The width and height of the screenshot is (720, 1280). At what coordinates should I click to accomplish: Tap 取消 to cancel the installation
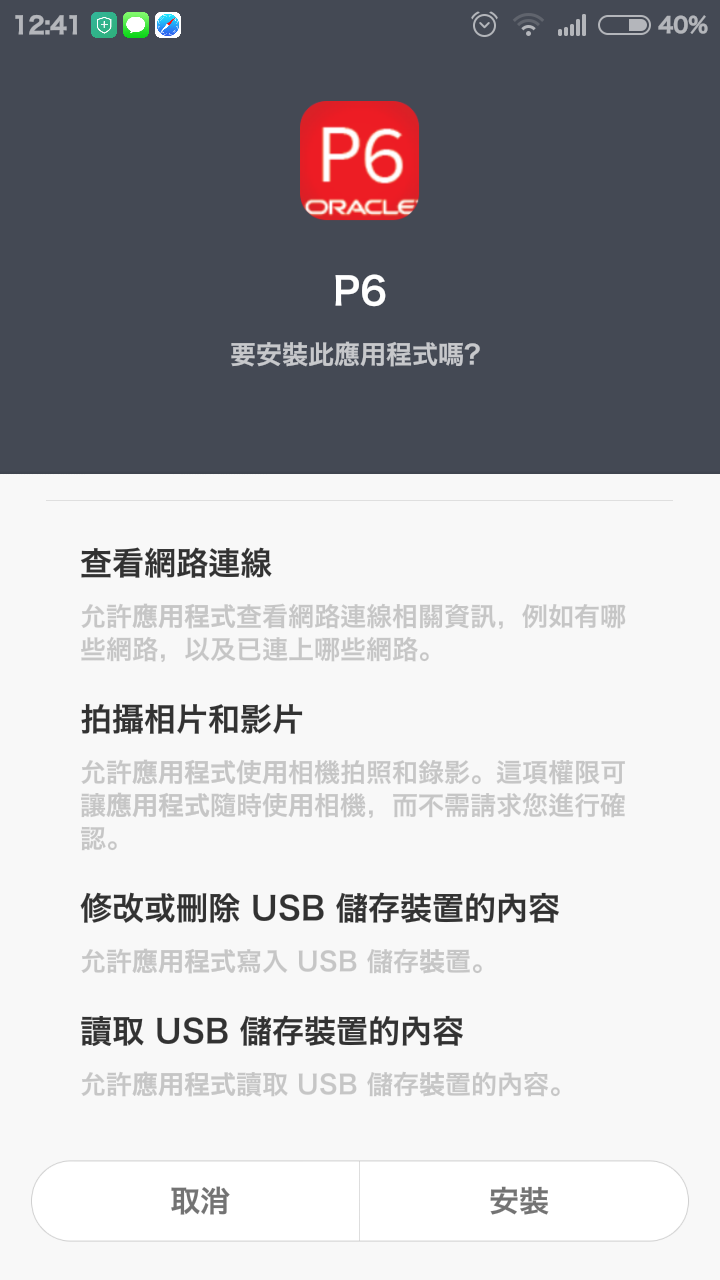point(198,1201)
